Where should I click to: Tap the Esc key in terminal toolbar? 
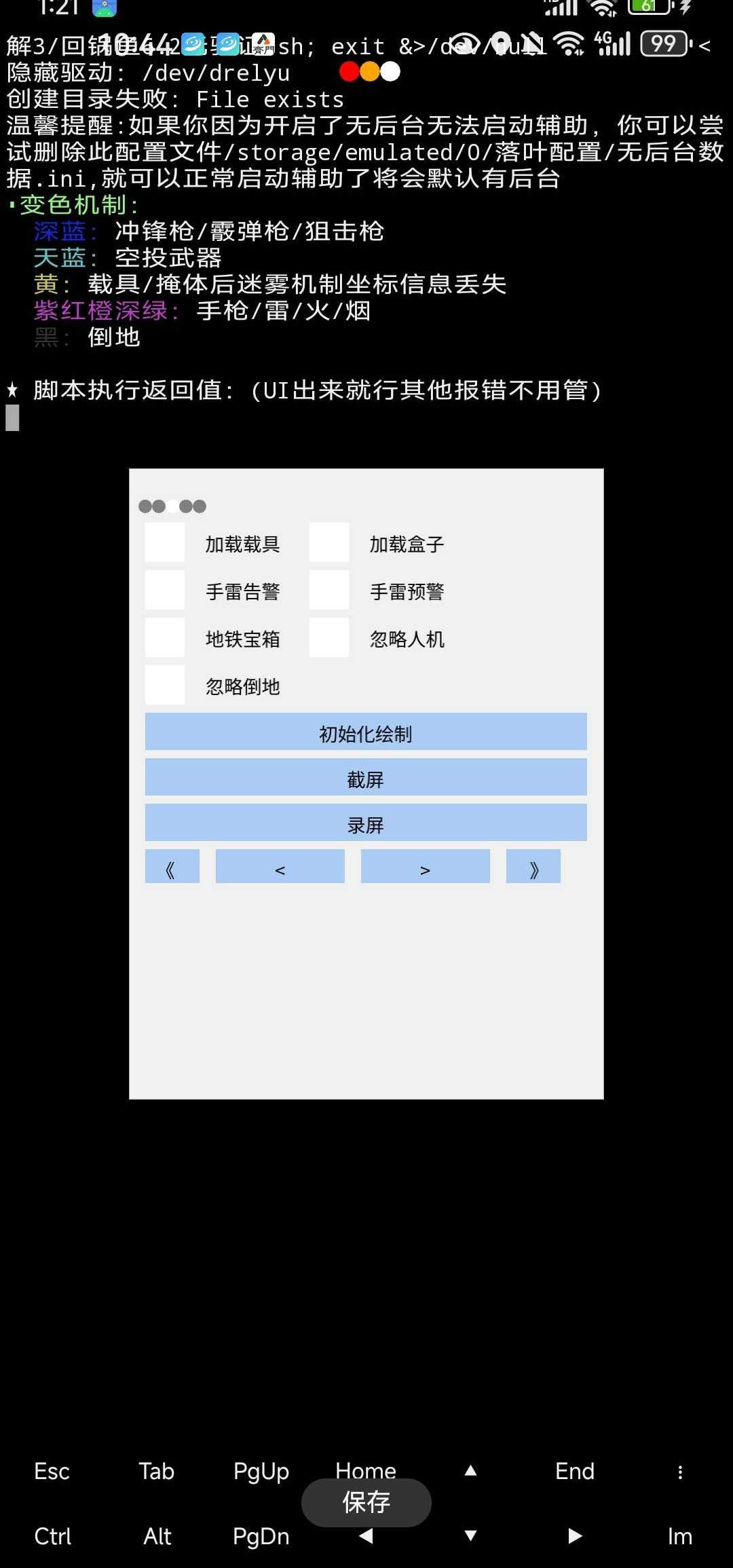pyautogui.click(x=52, y=1471)
